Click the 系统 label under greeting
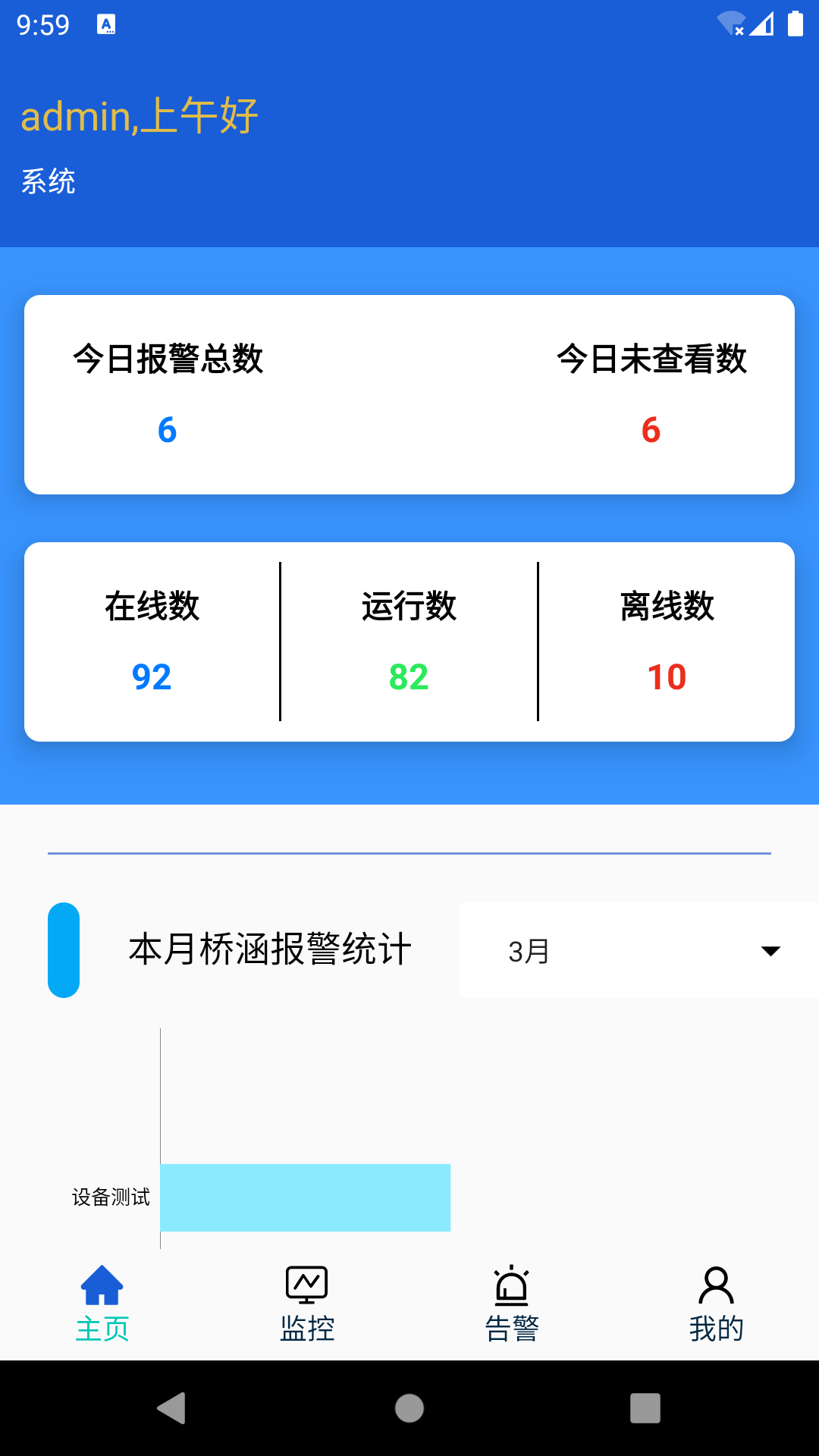Image resolution: width=819 pixels, height=1456 pixels. (49, 181)
